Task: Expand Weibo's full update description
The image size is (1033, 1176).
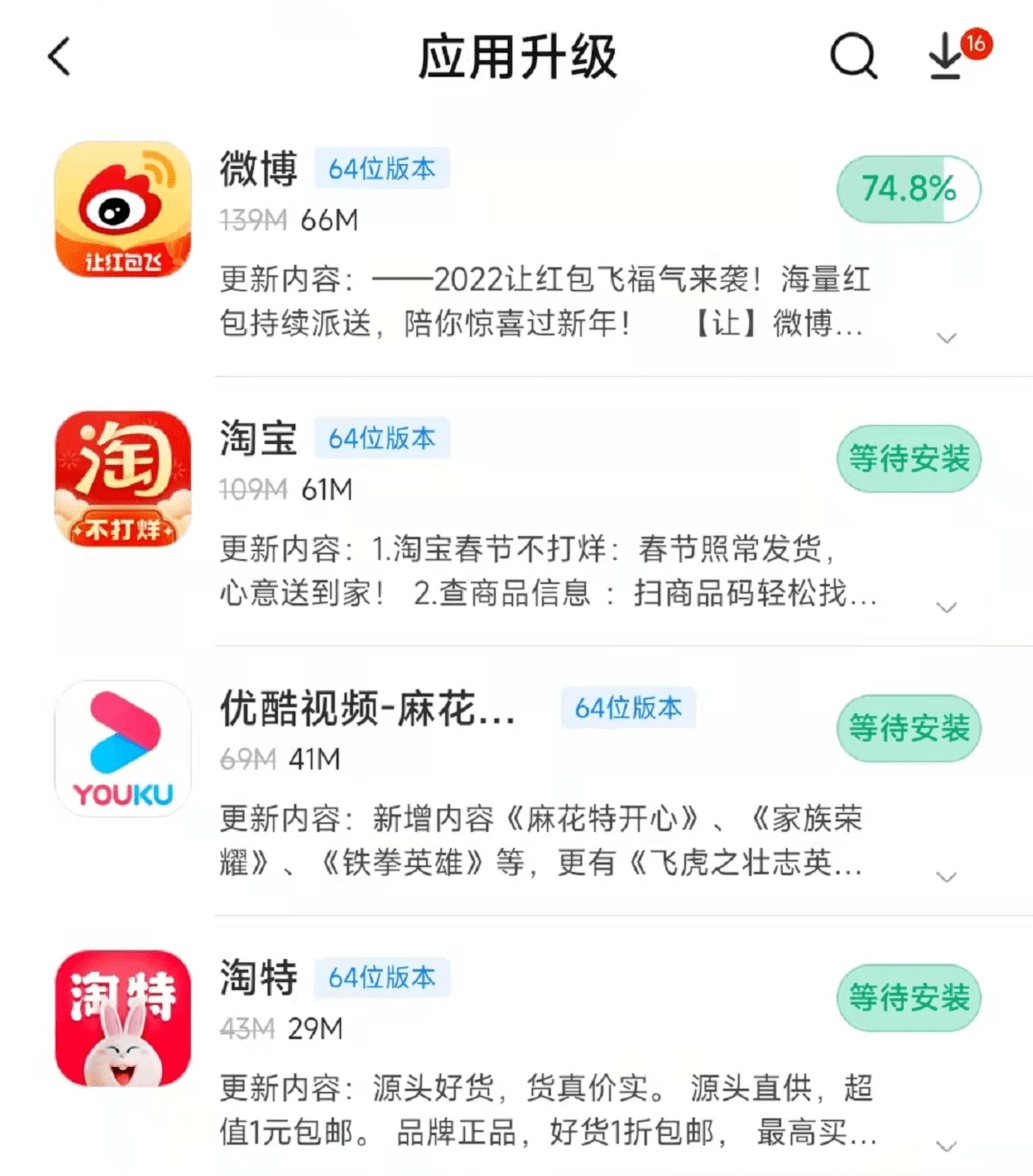Action: [x=945, y=337]
